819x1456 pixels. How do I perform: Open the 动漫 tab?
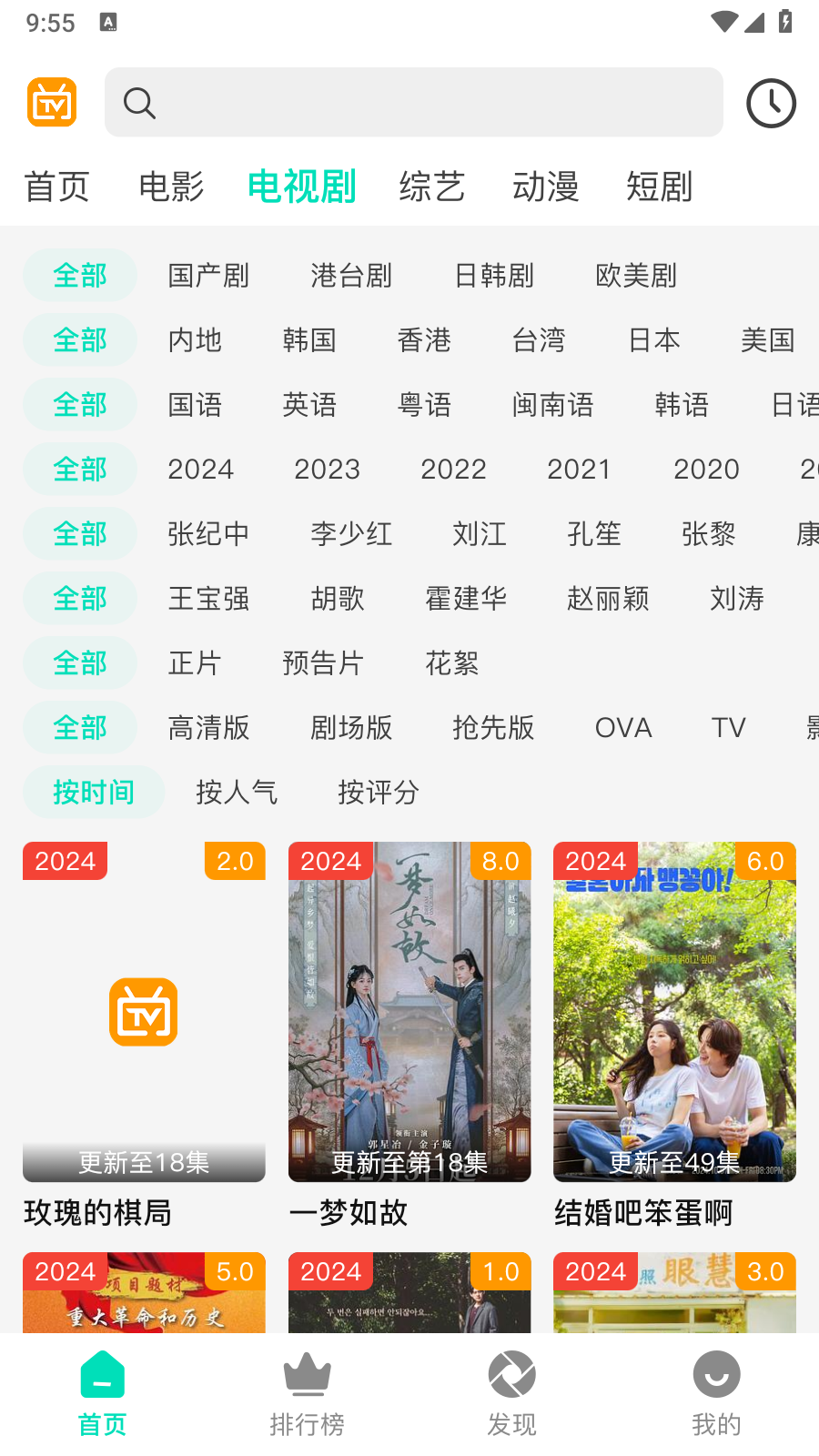tap(546, 187)
